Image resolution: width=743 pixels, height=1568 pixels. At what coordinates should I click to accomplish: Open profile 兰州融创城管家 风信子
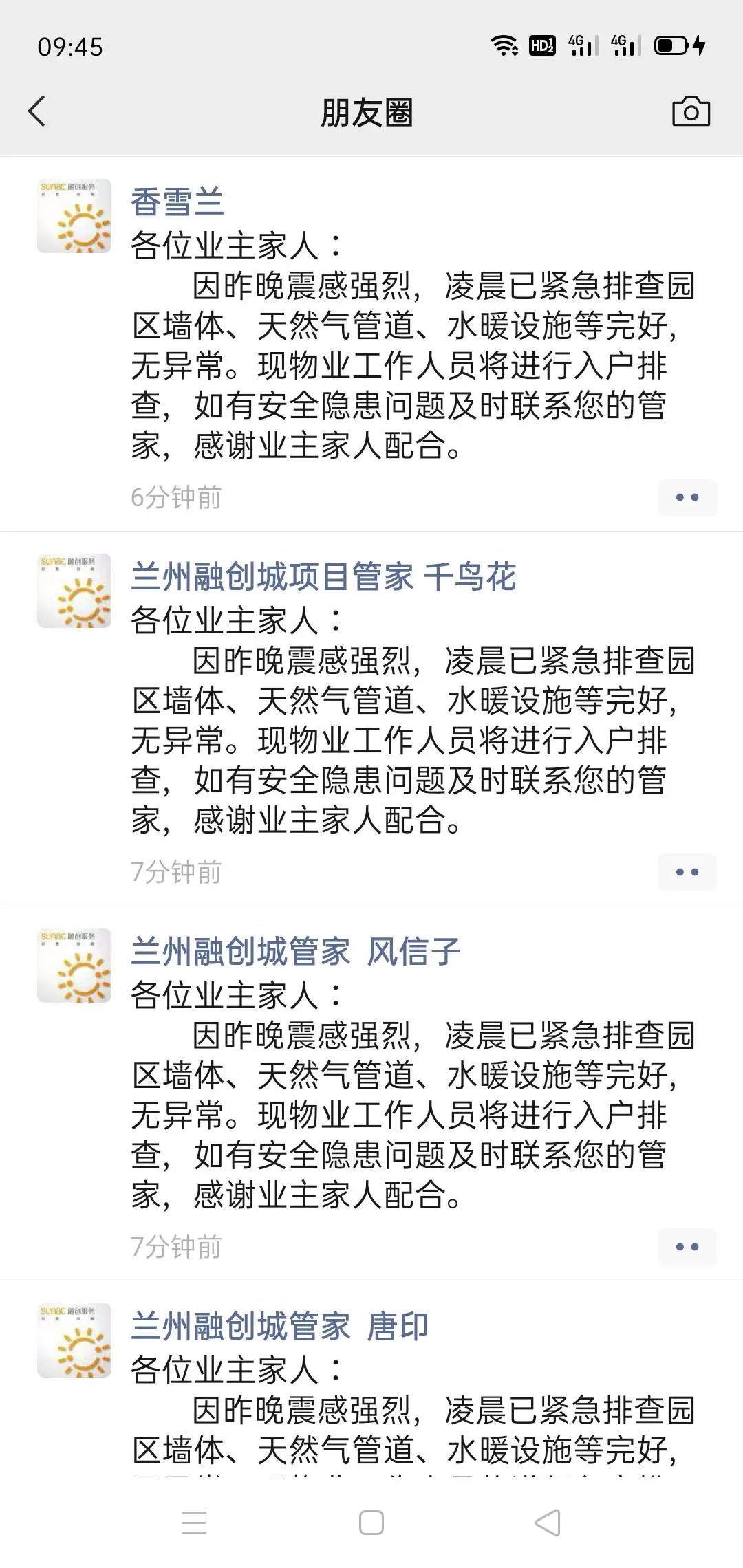[296, 952]
